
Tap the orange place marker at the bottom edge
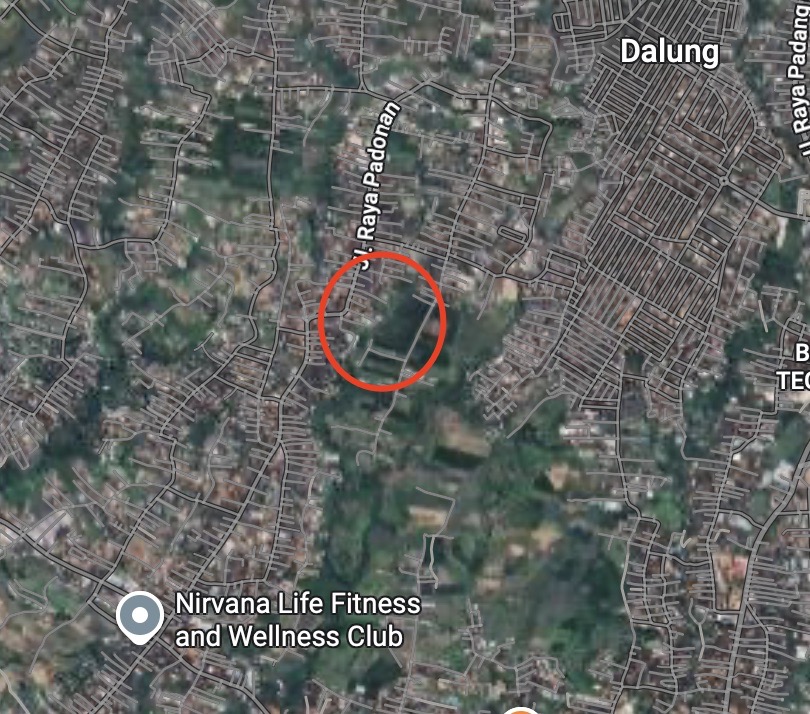tap(520, 709)
